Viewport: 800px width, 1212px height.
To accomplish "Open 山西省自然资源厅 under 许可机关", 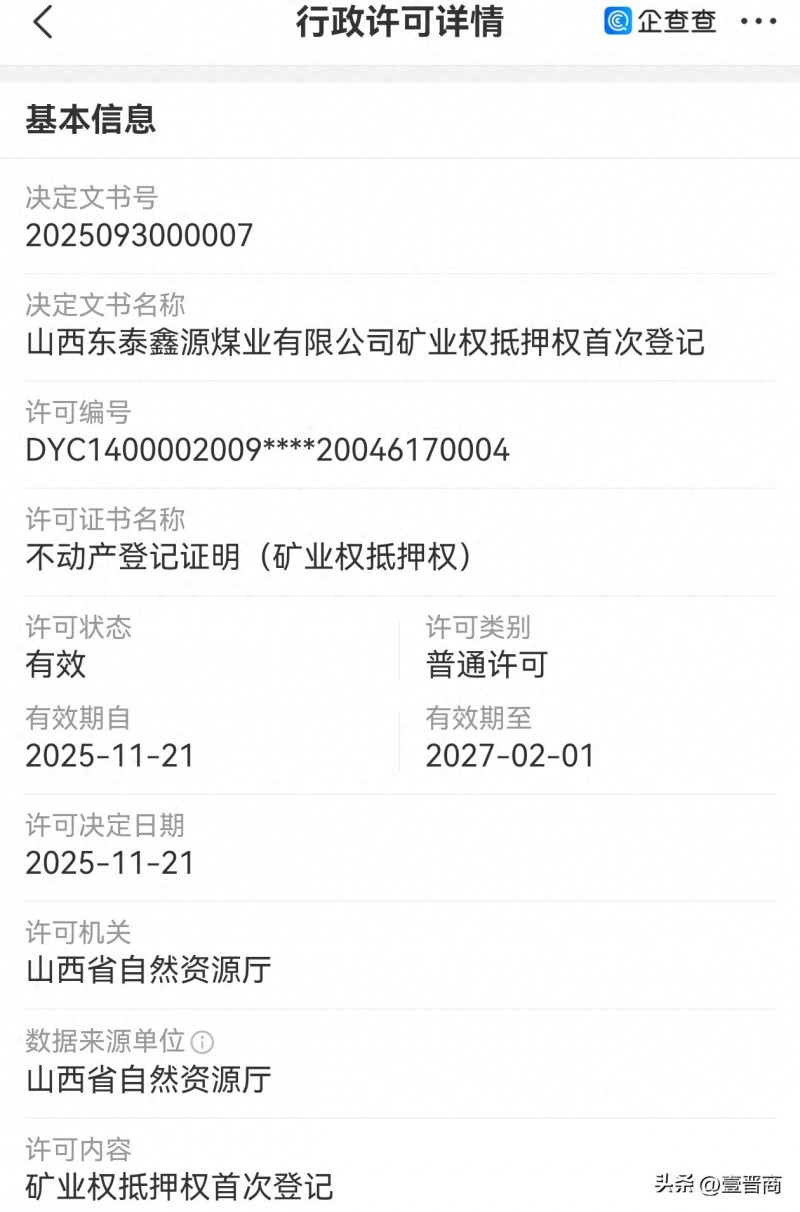I will coord(147,970).
